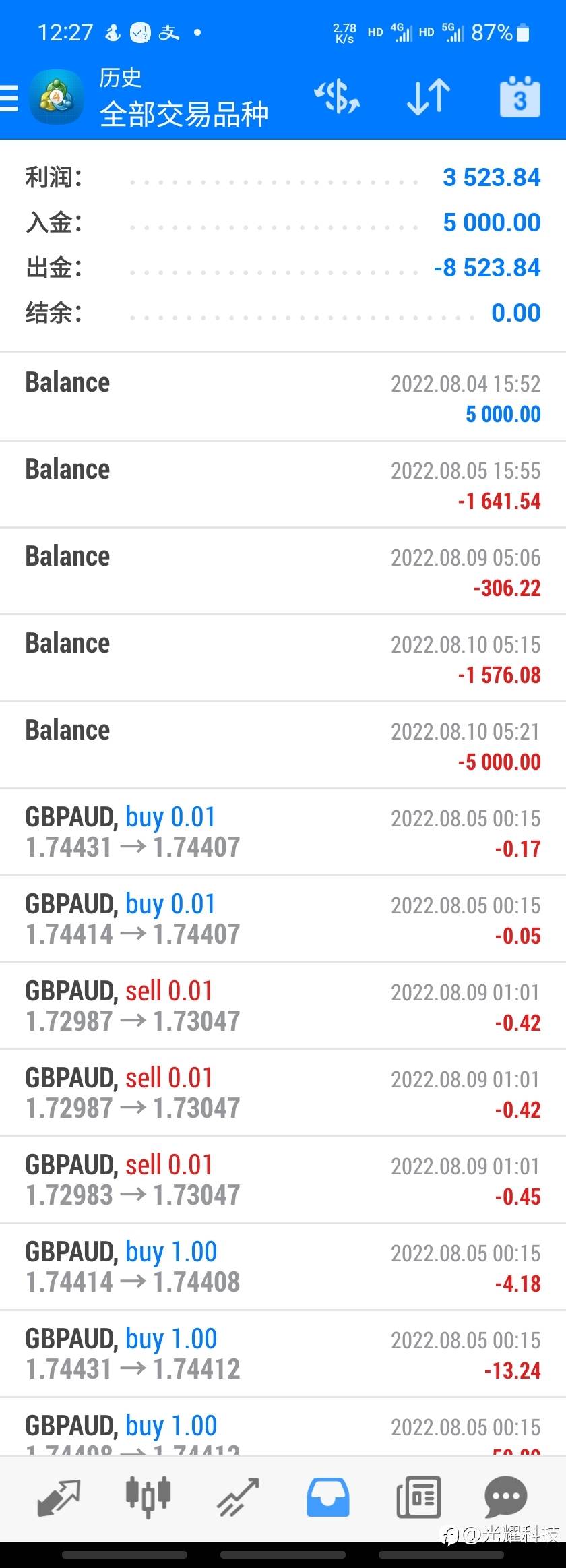Open the side drawer menu

pyautogui.click(x=9, y=98)
